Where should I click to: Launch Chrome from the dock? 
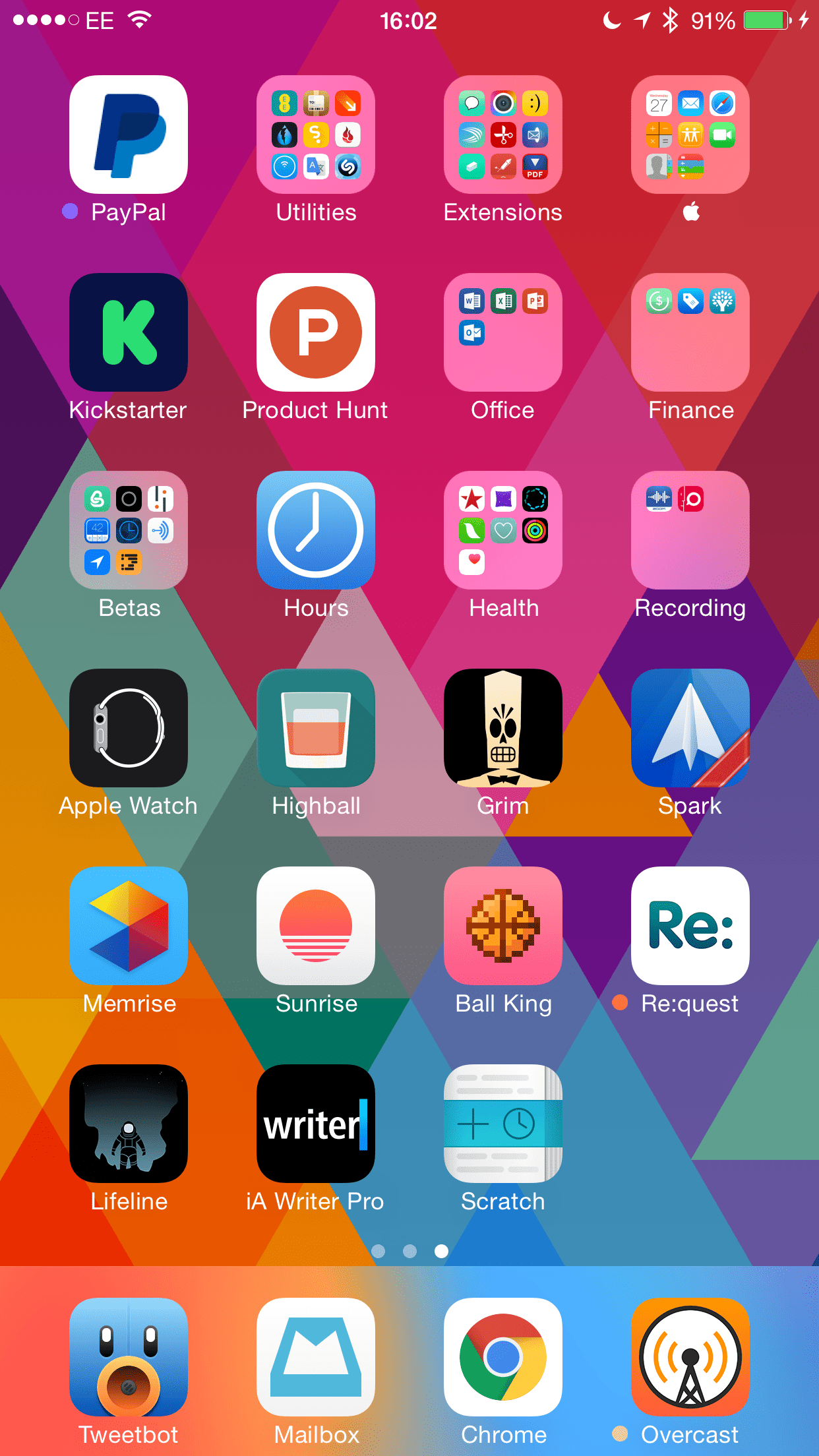tap(503, 1357)
